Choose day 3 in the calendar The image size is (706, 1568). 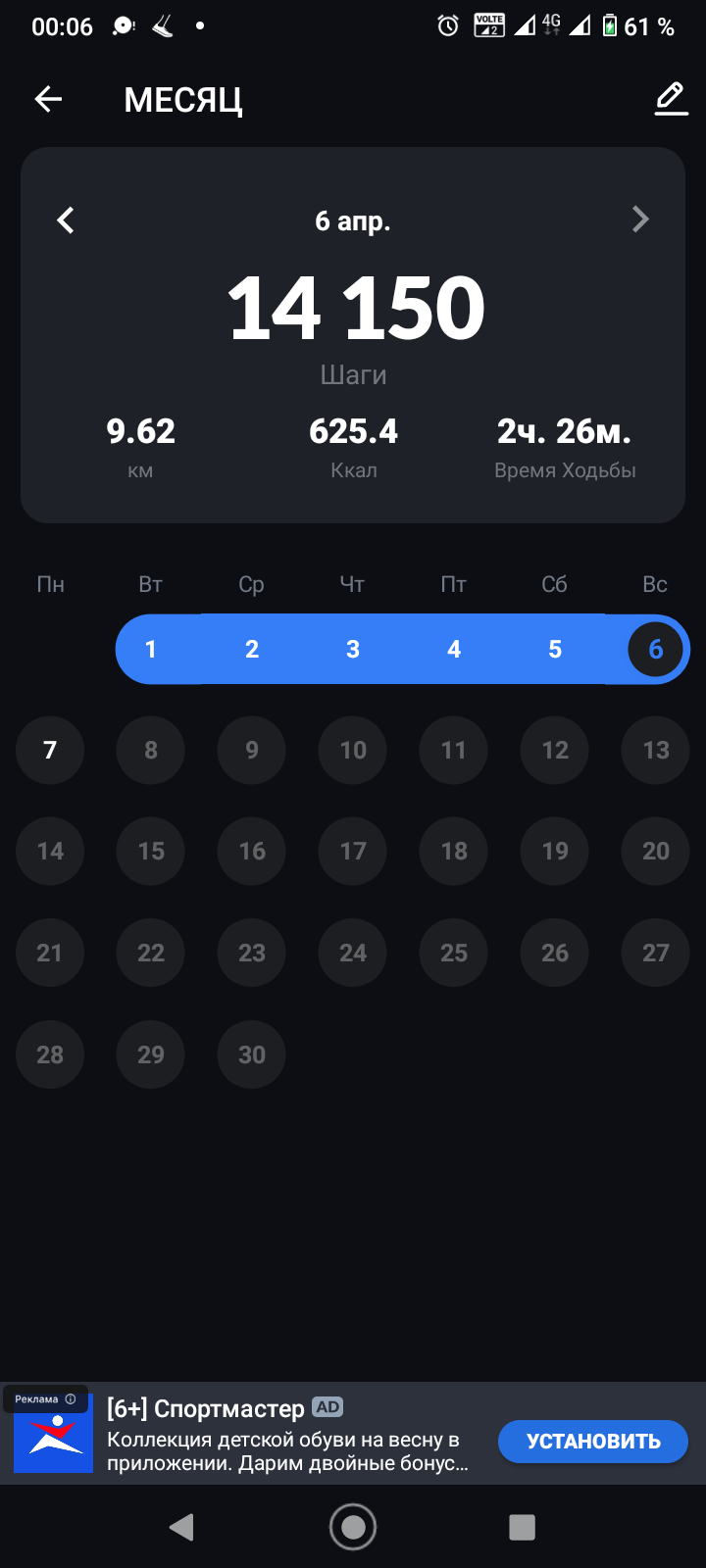353,649
